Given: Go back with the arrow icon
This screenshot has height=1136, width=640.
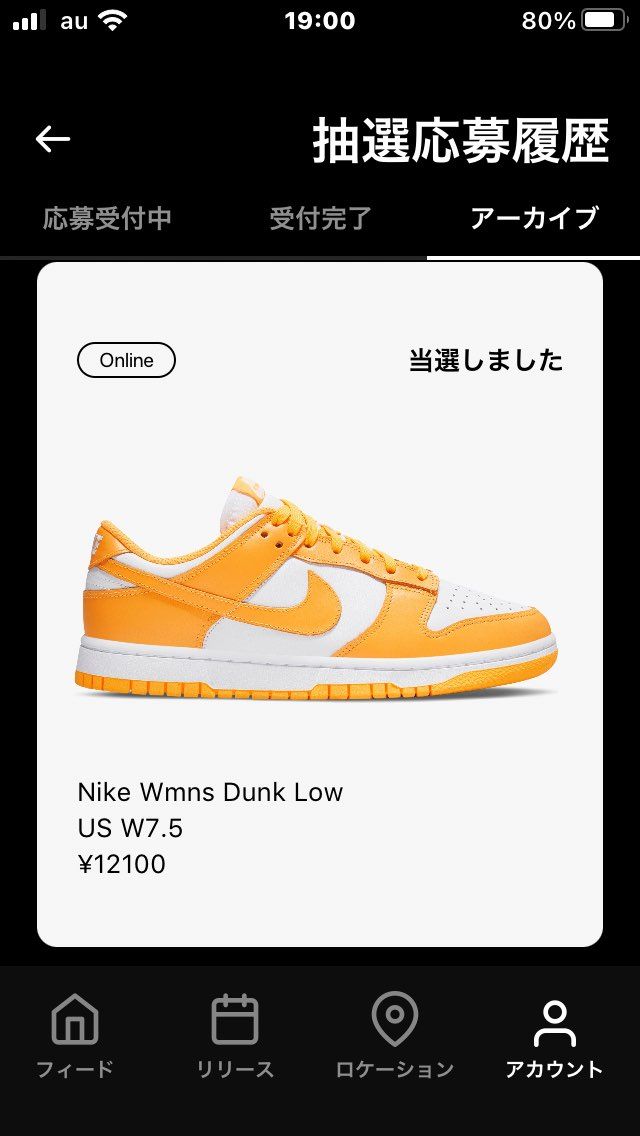Looking at the screenshot, I should pos(52,140).
